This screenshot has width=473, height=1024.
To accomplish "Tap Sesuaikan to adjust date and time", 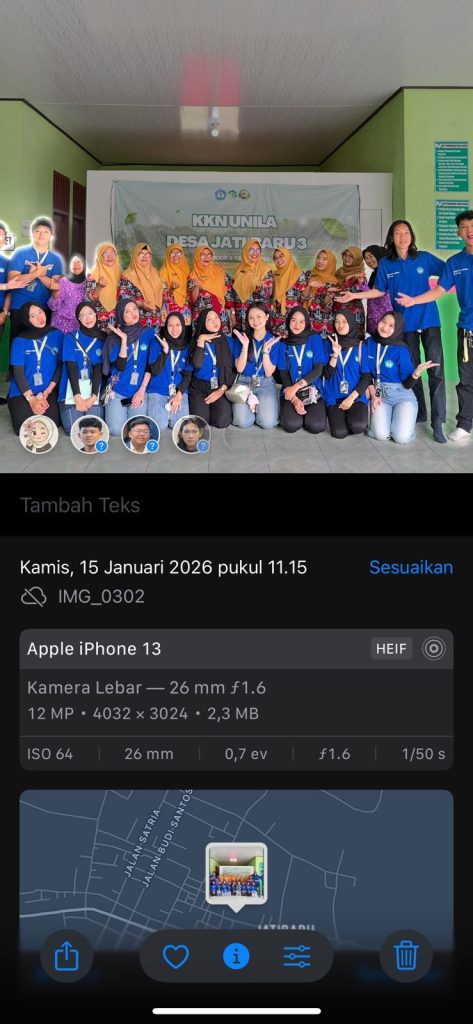I will pyautogui.click(x=411, y=568).
